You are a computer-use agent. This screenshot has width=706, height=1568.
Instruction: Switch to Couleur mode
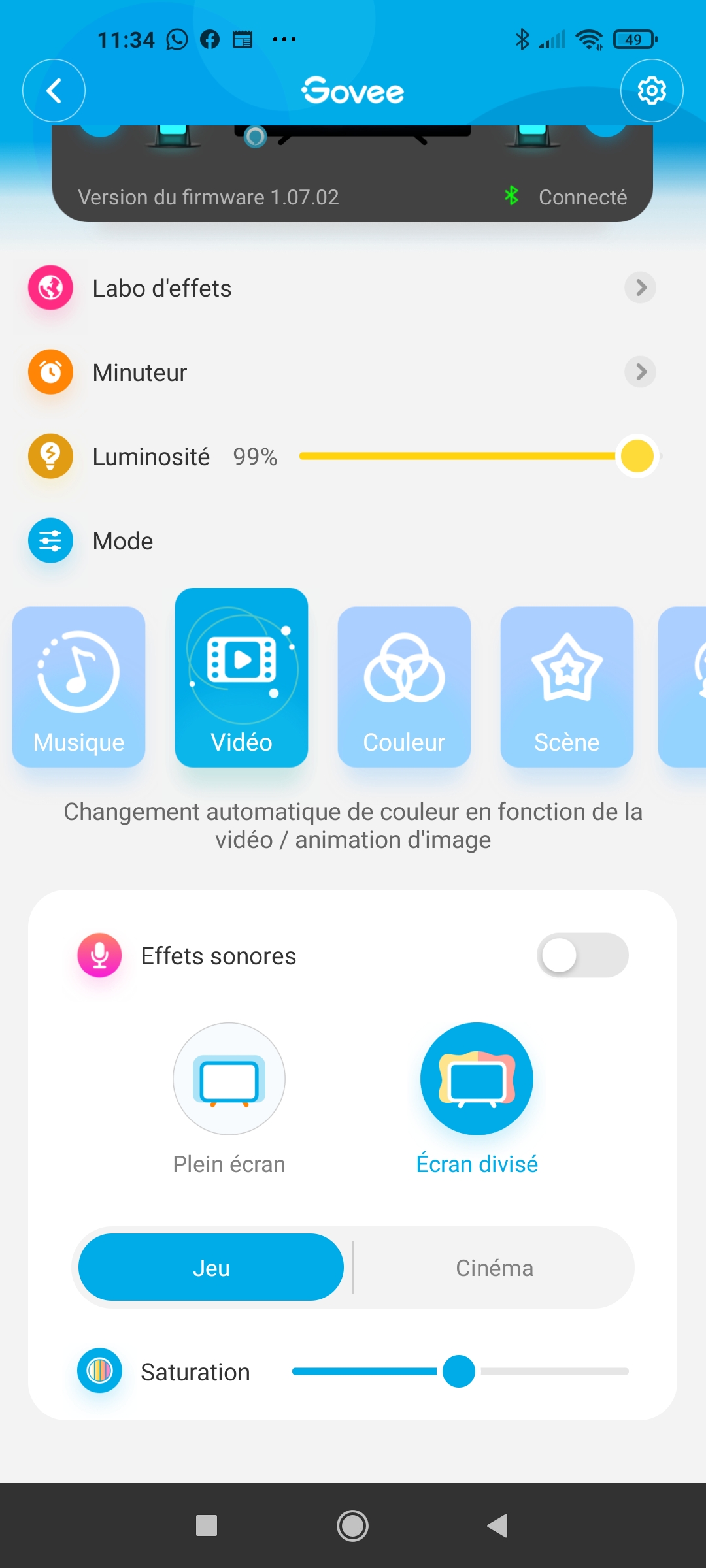404,686
